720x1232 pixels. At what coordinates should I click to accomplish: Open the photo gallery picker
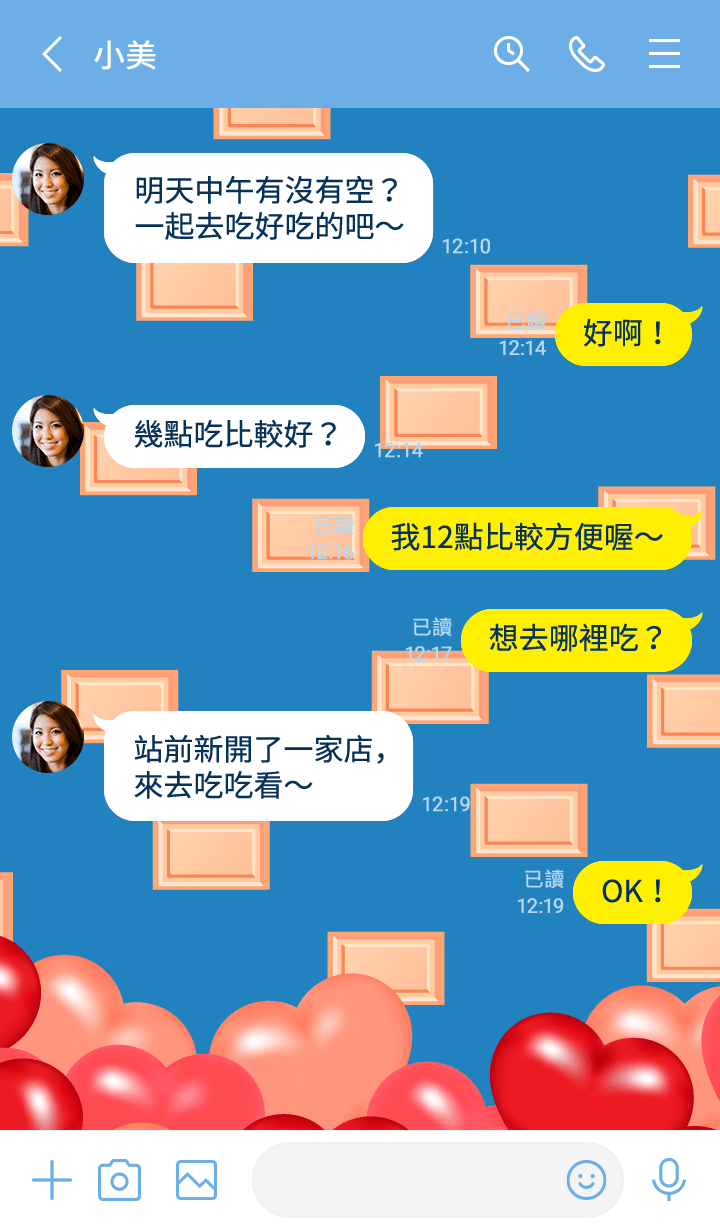pos(196,1181)
